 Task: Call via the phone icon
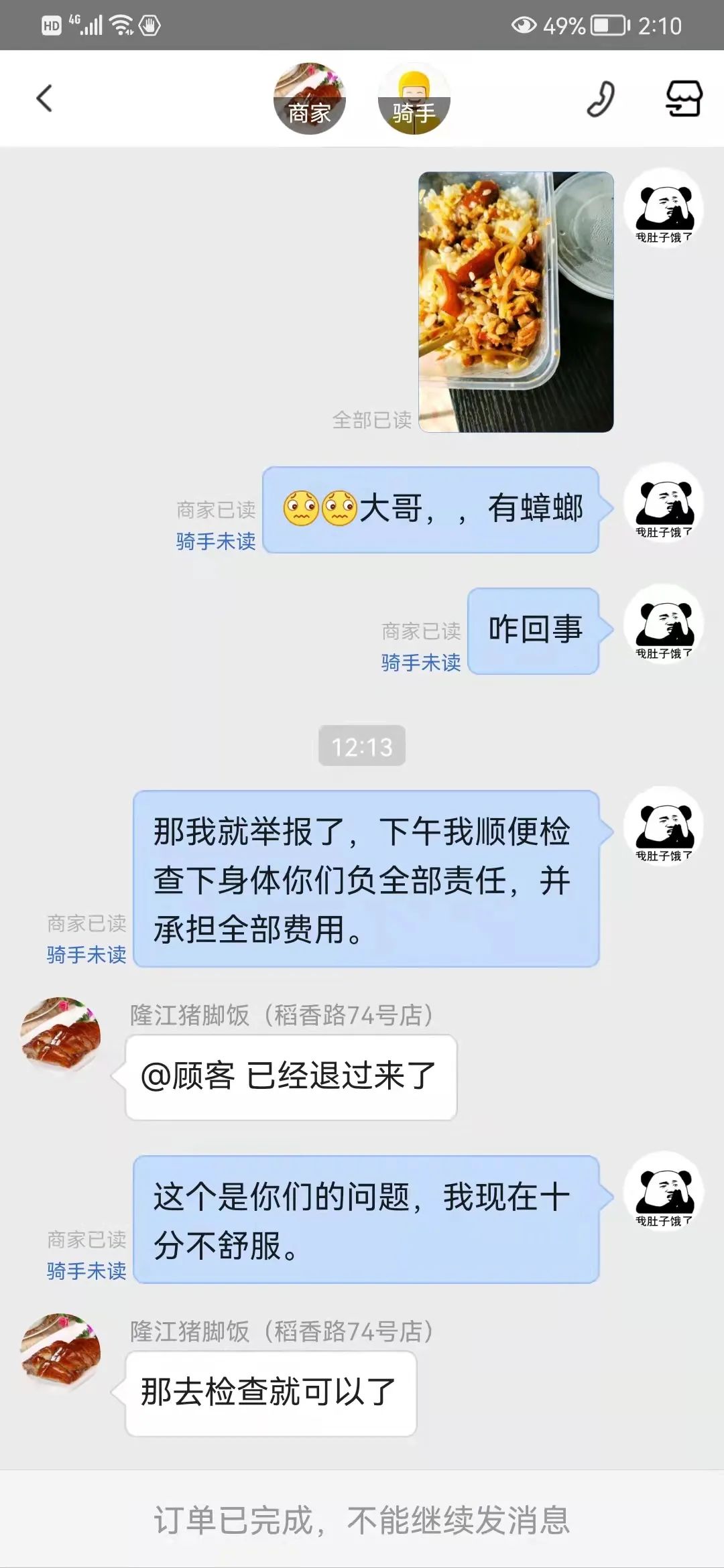click(x=601, y=99)
